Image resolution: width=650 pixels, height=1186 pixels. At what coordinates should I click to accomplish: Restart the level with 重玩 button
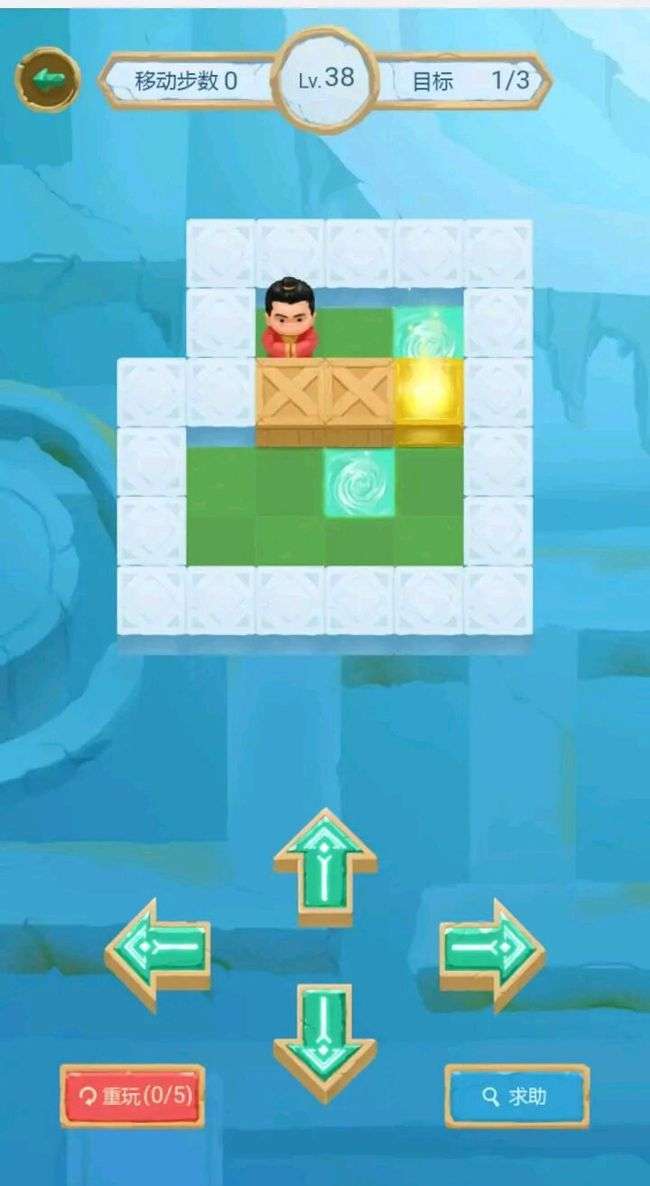(132, 1096)
